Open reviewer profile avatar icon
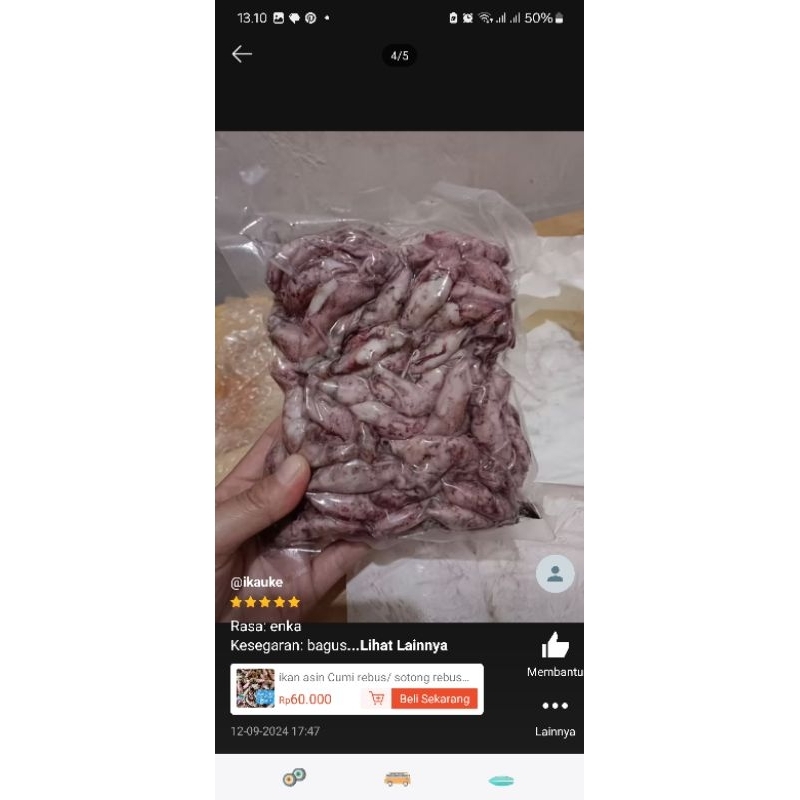Image resolution: width=800 pixels, height=800 pixels. click(x=555, y=574)
